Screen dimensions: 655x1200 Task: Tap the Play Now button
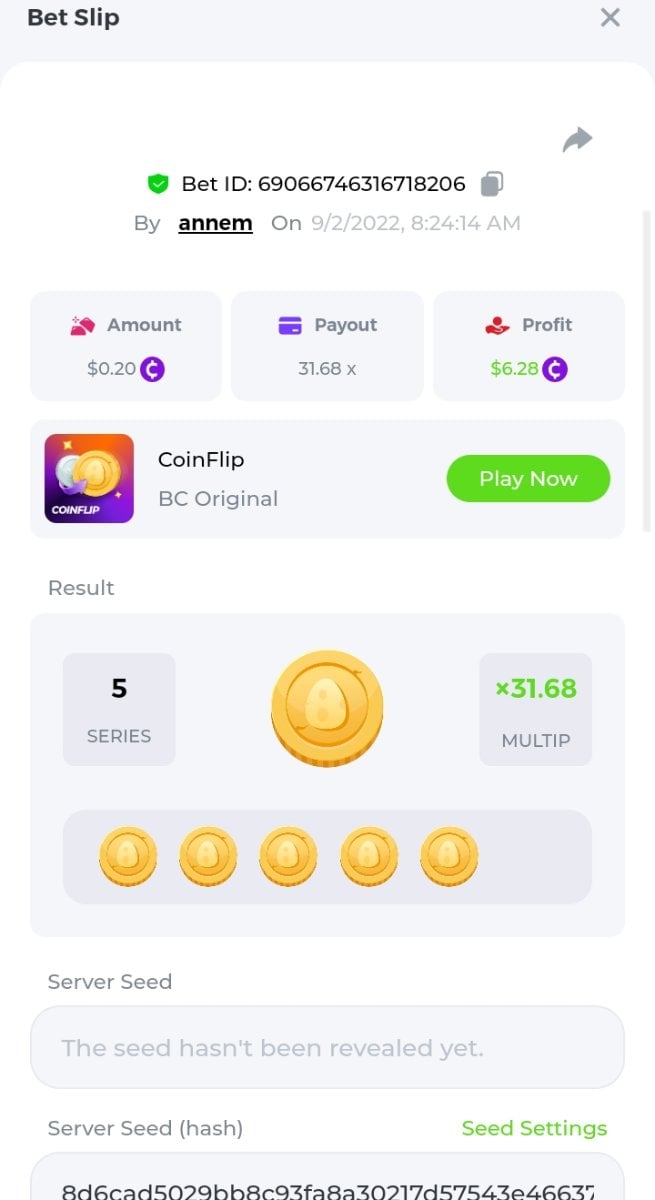[x=527, y=478]
